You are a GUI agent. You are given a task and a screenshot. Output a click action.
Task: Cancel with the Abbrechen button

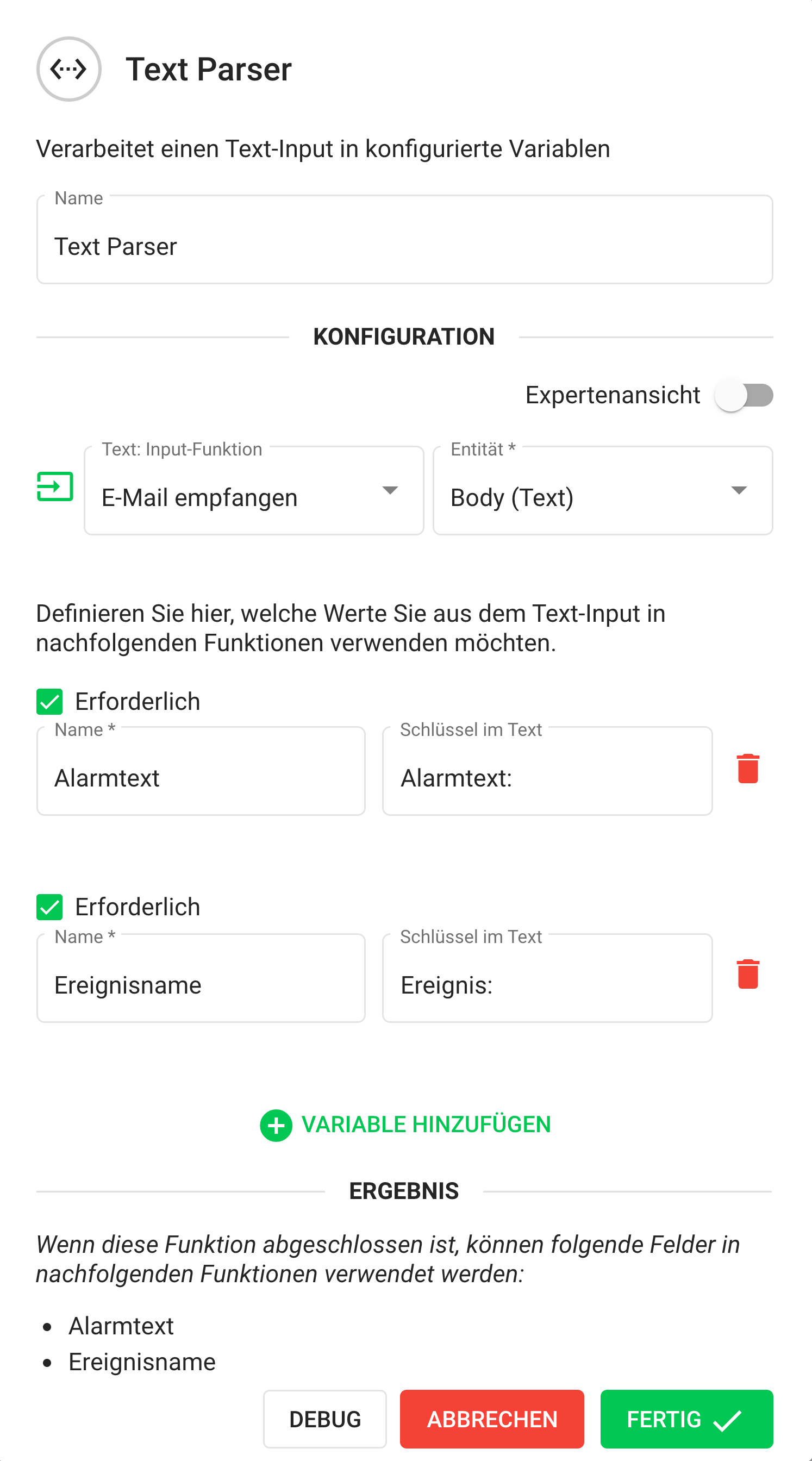pyautogui.click(x=492, y=1419)
